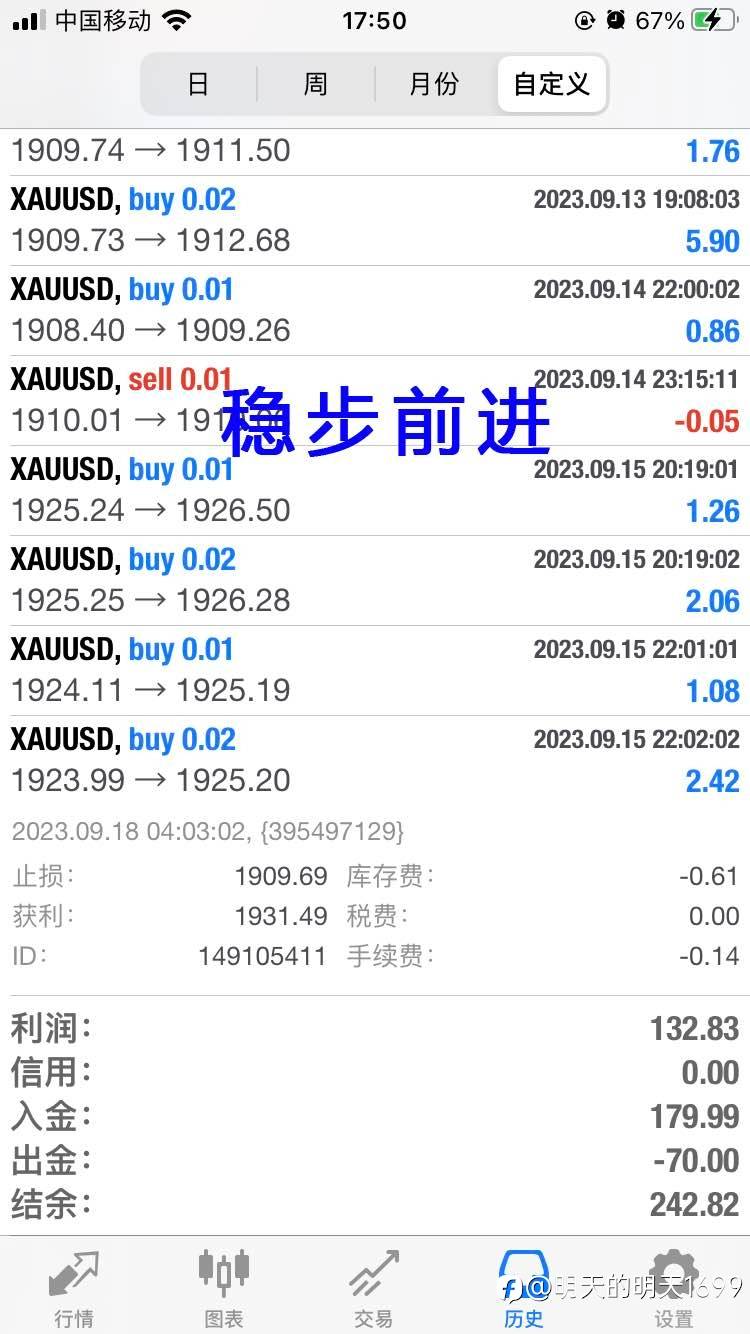Expand the buy 0.01 trade at 2023.09.14 22:00:02
Image resolution: width=750 pixels, height=1334 pixels.
click(x=375, y=310)
